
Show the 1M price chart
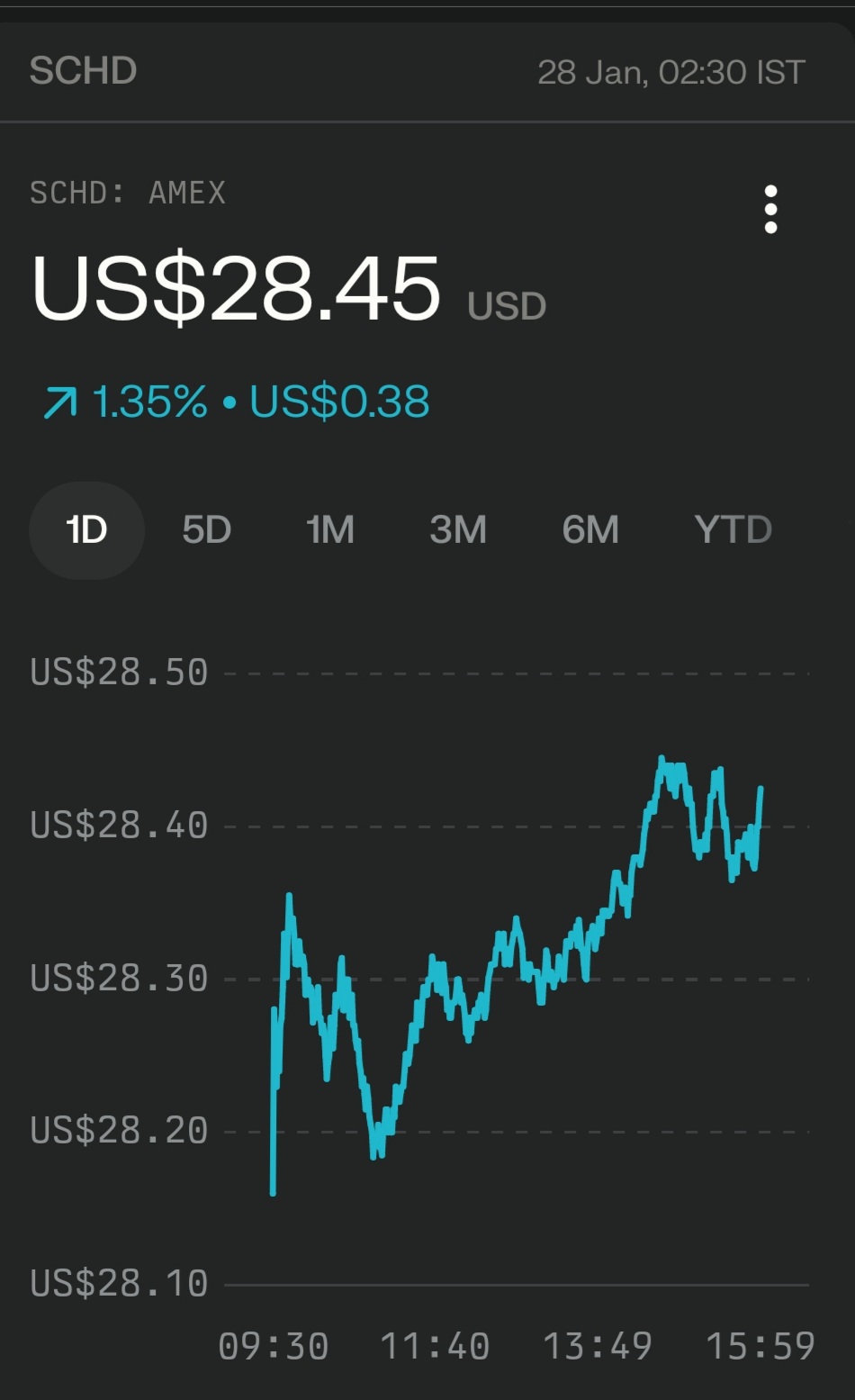point(329,529)
